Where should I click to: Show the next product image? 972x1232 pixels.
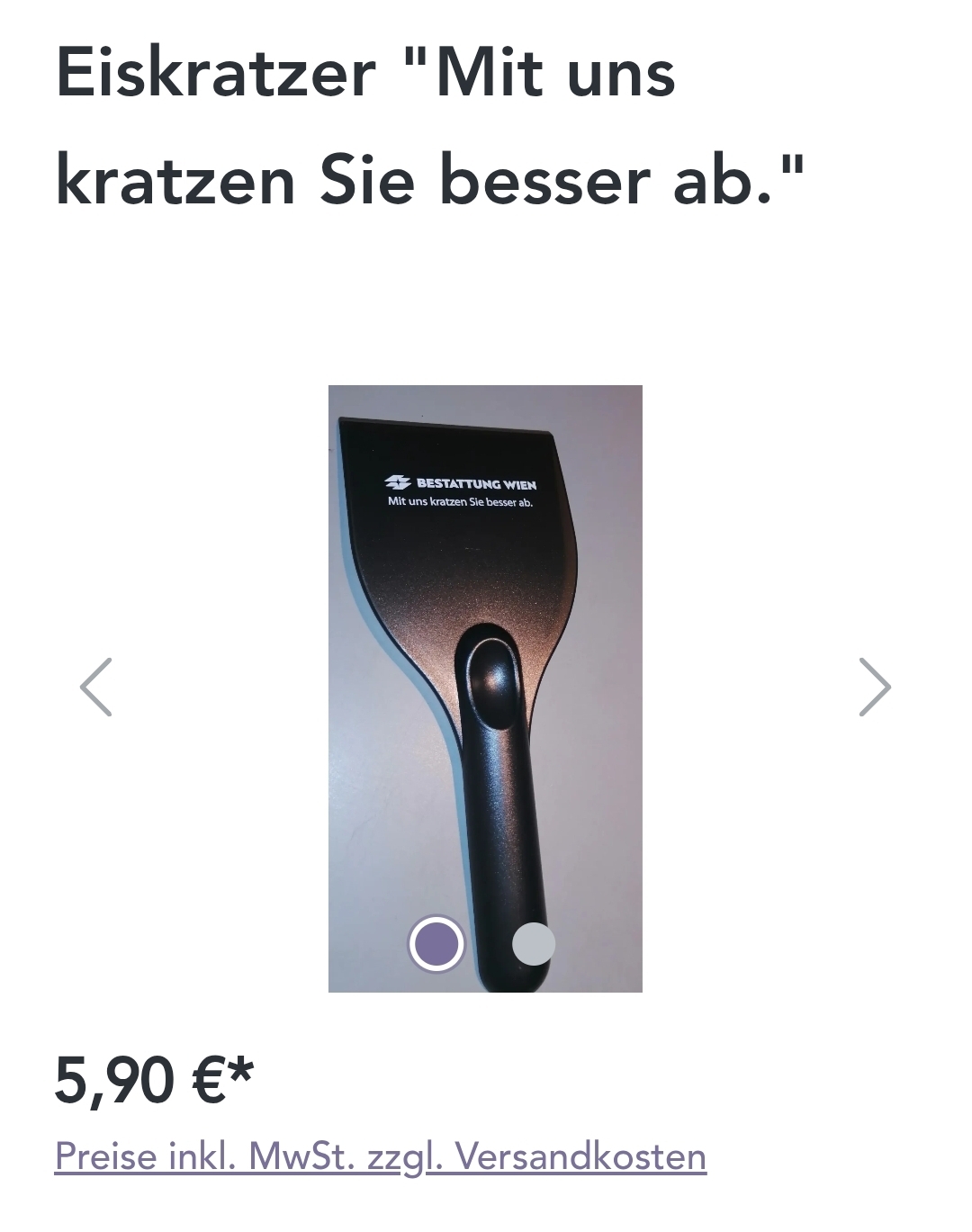(x=874, y=687)
